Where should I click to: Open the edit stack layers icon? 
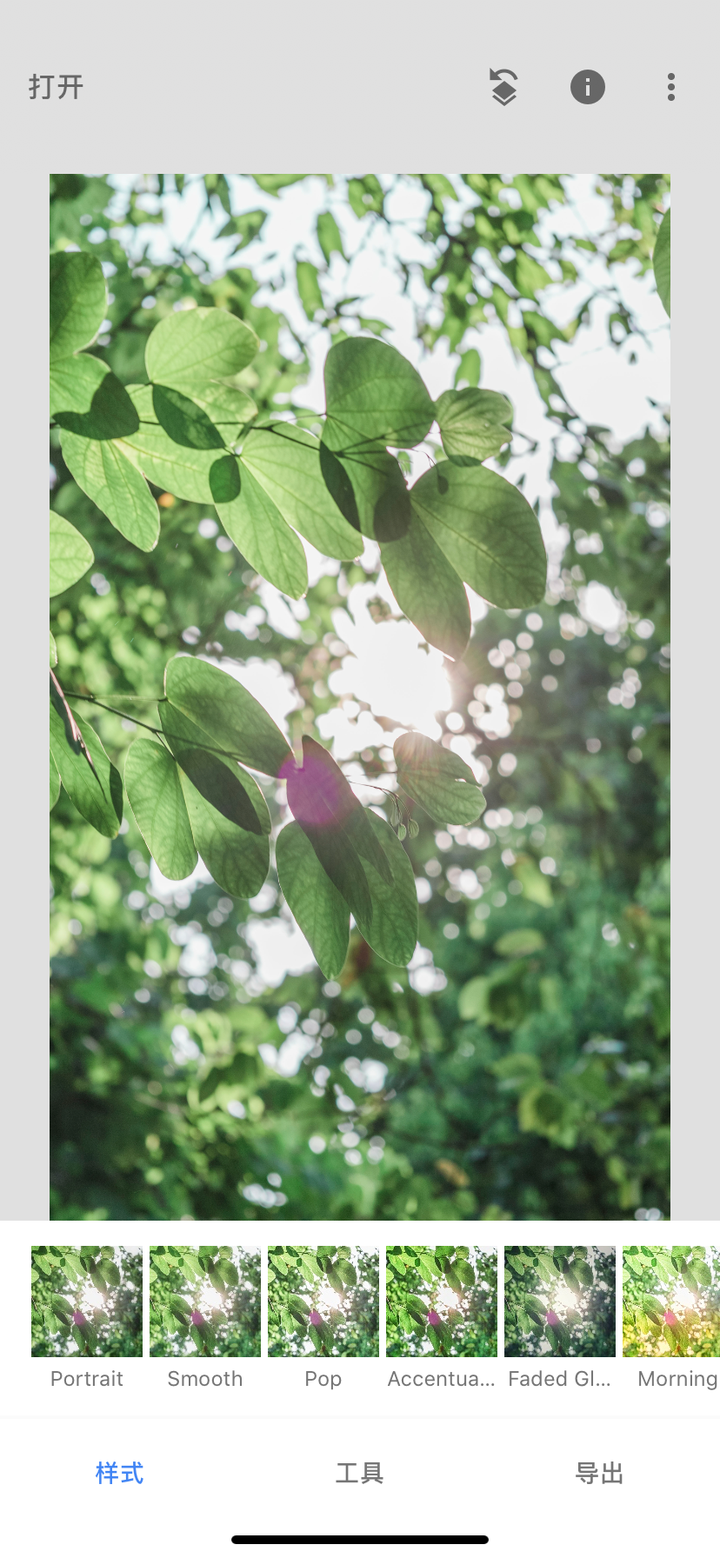[x=504, y=87]
